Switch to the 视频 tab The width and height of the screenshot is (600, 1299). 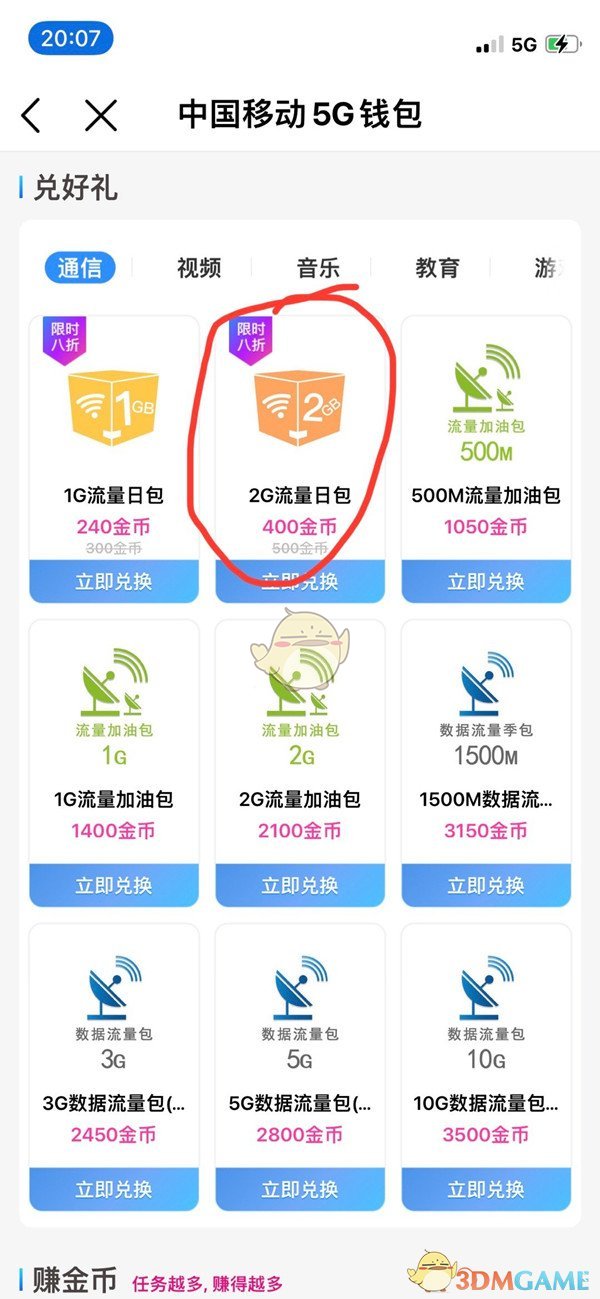(199, 268)
